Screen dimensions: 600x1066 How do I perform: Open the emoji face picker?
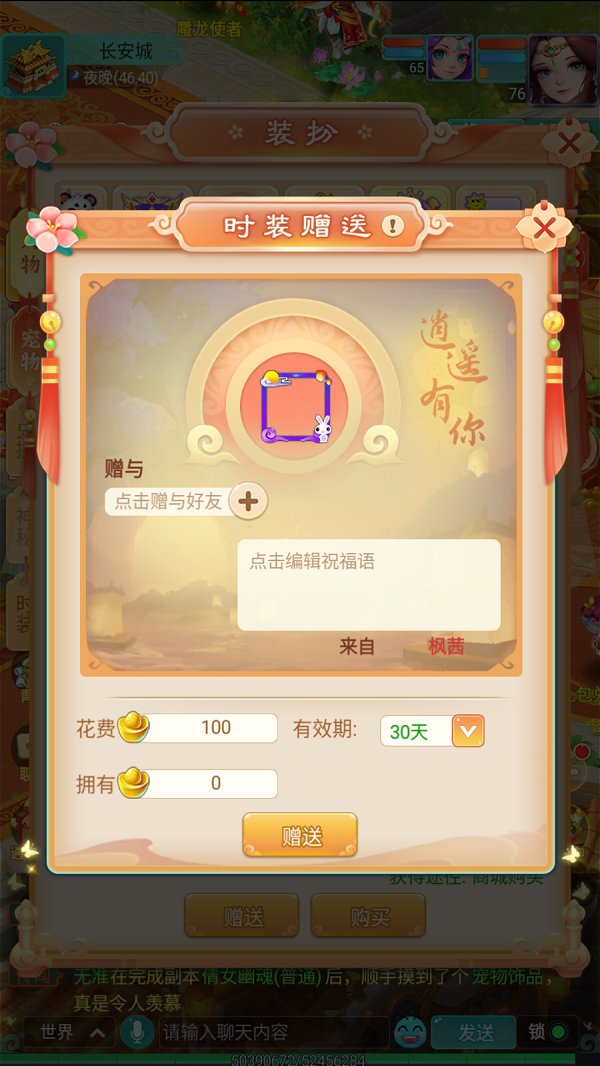[409, 1032]
